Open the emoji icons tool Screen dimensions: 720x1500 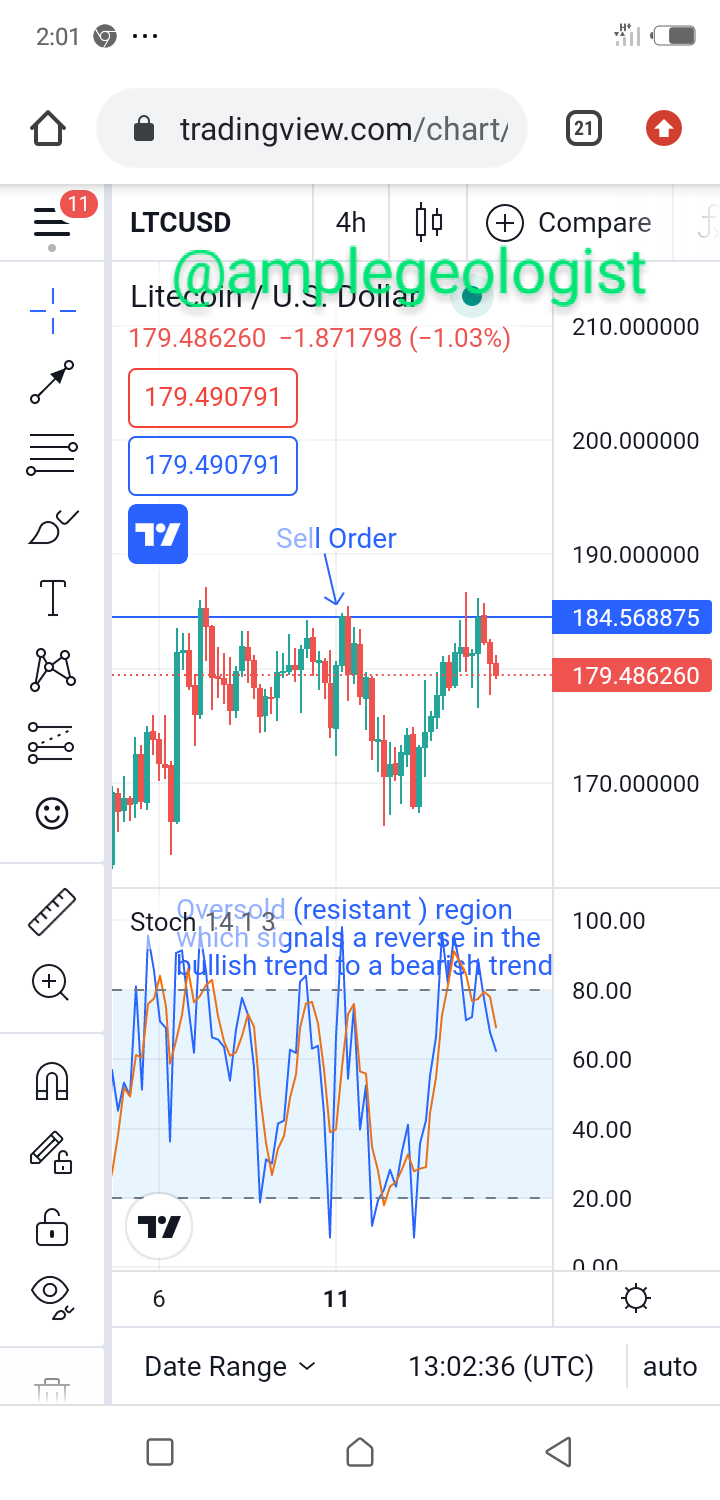click(52, 813)
